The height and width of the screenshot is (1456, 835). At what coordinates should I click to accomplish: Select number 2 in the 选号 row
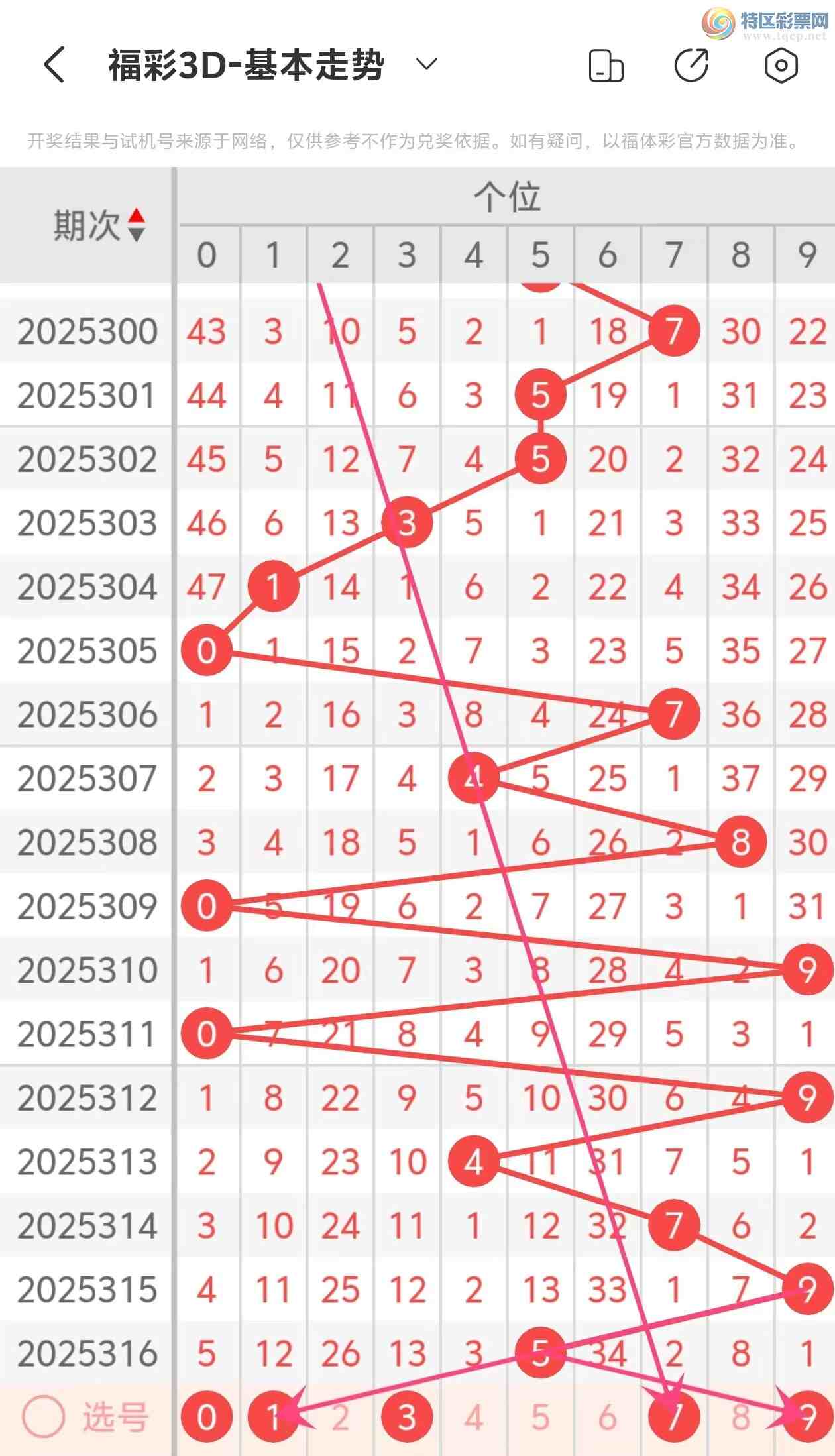[x=340, y=1418]
